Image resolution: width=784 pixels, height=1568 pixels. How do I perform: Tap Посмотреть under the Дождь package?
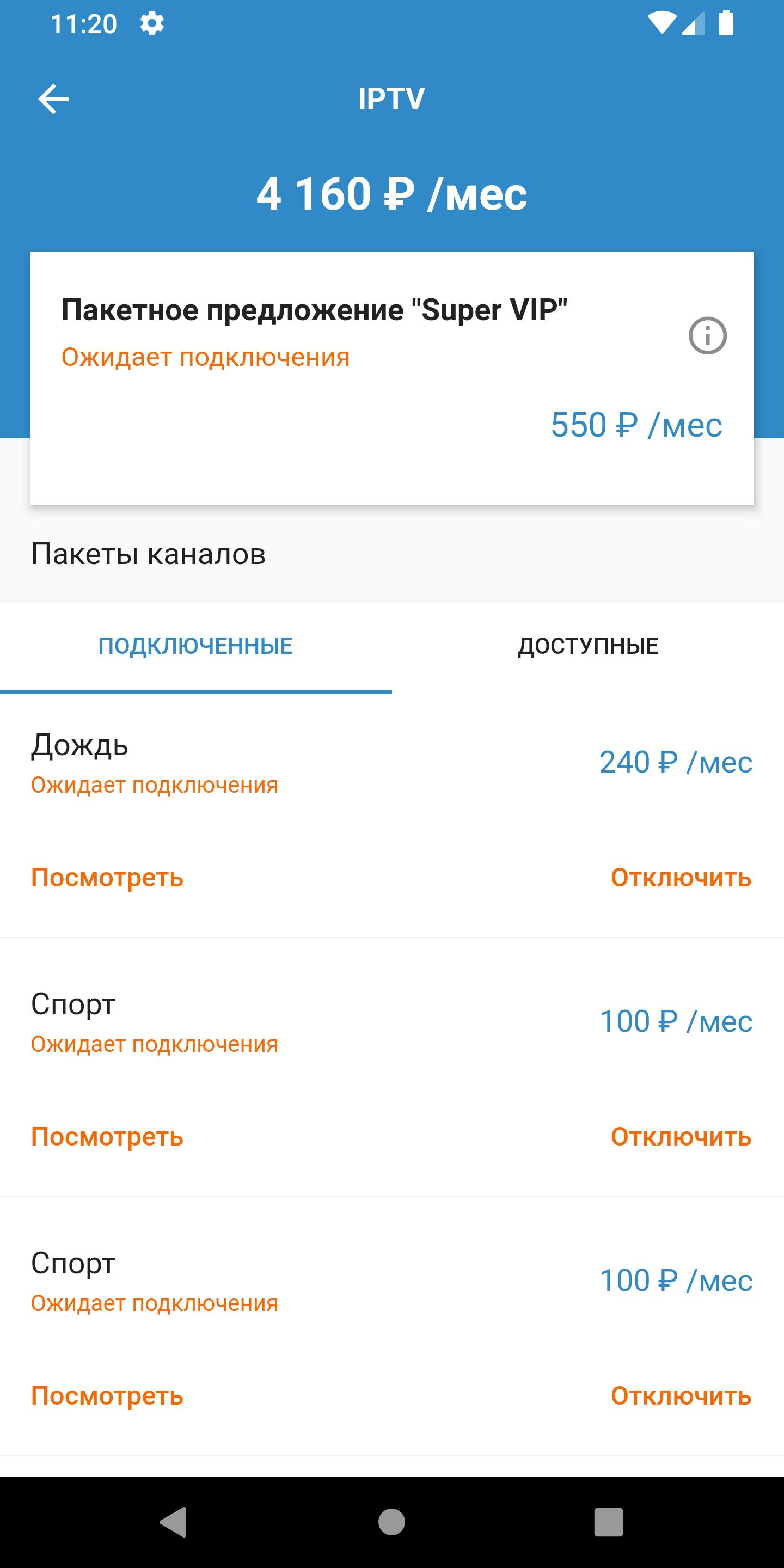107,878
